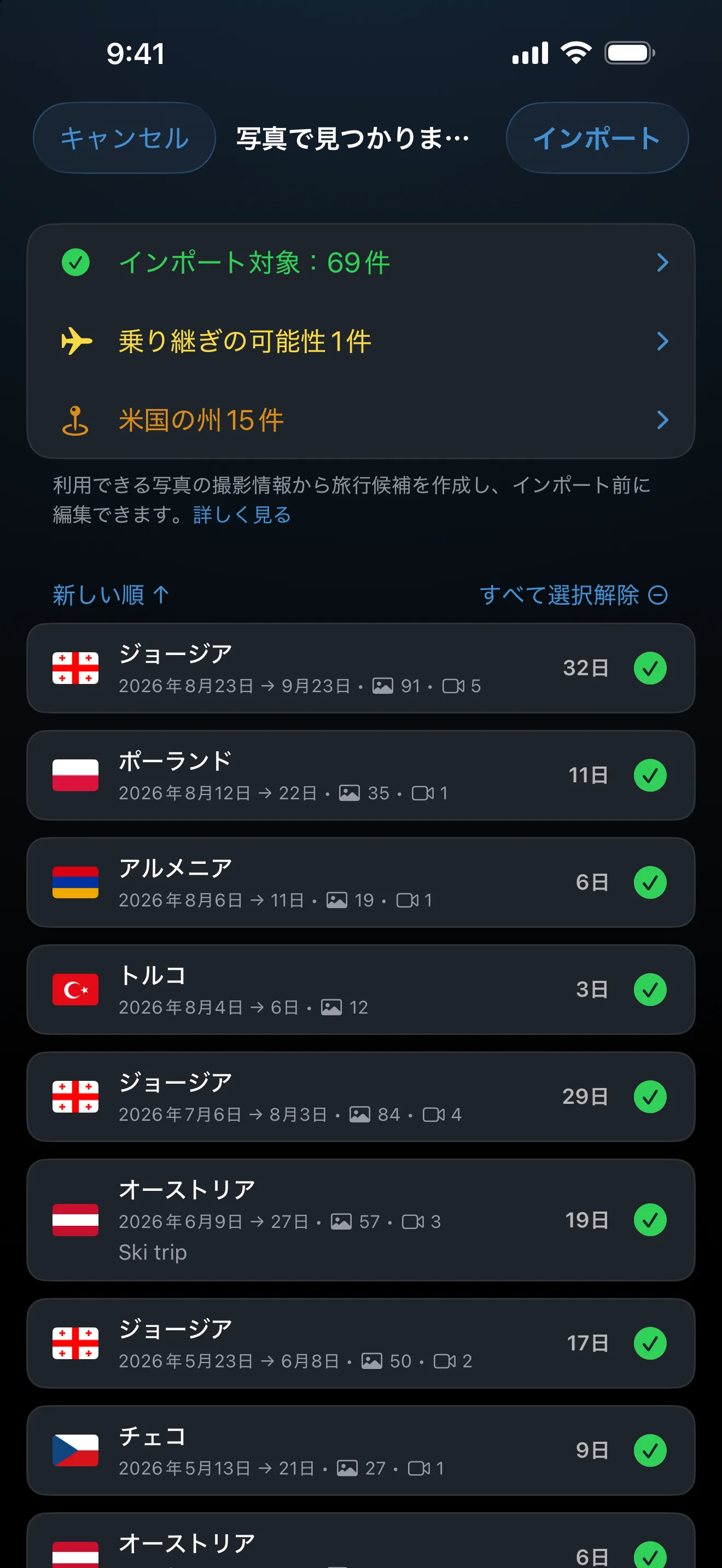The height and width of the screenshot is (1568, 722).
Task: Open the オーストリア Ski trip card
Action: click(x=361, y=1220)
